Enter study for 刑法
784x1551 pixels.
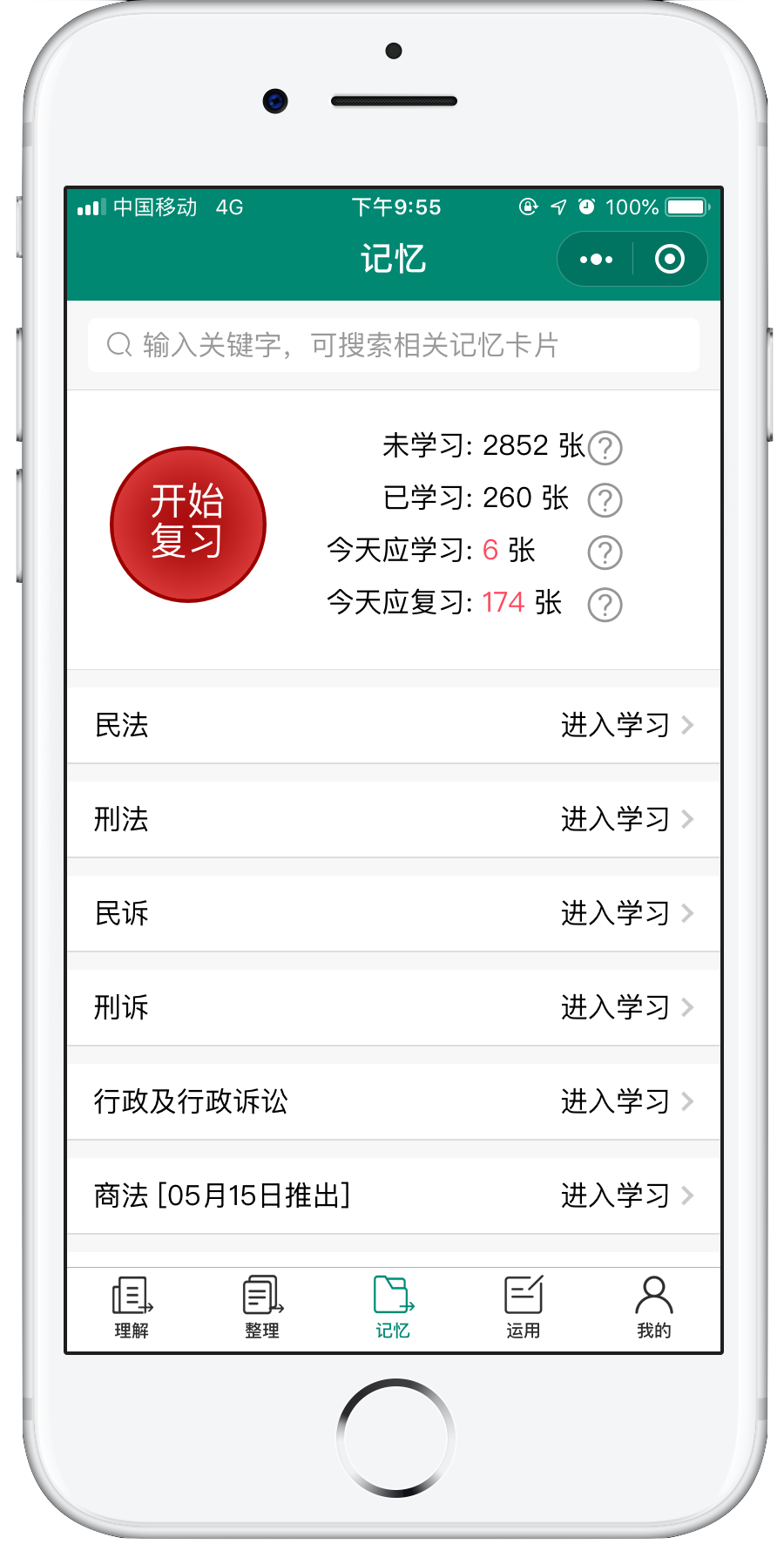(x=625, y=819)
